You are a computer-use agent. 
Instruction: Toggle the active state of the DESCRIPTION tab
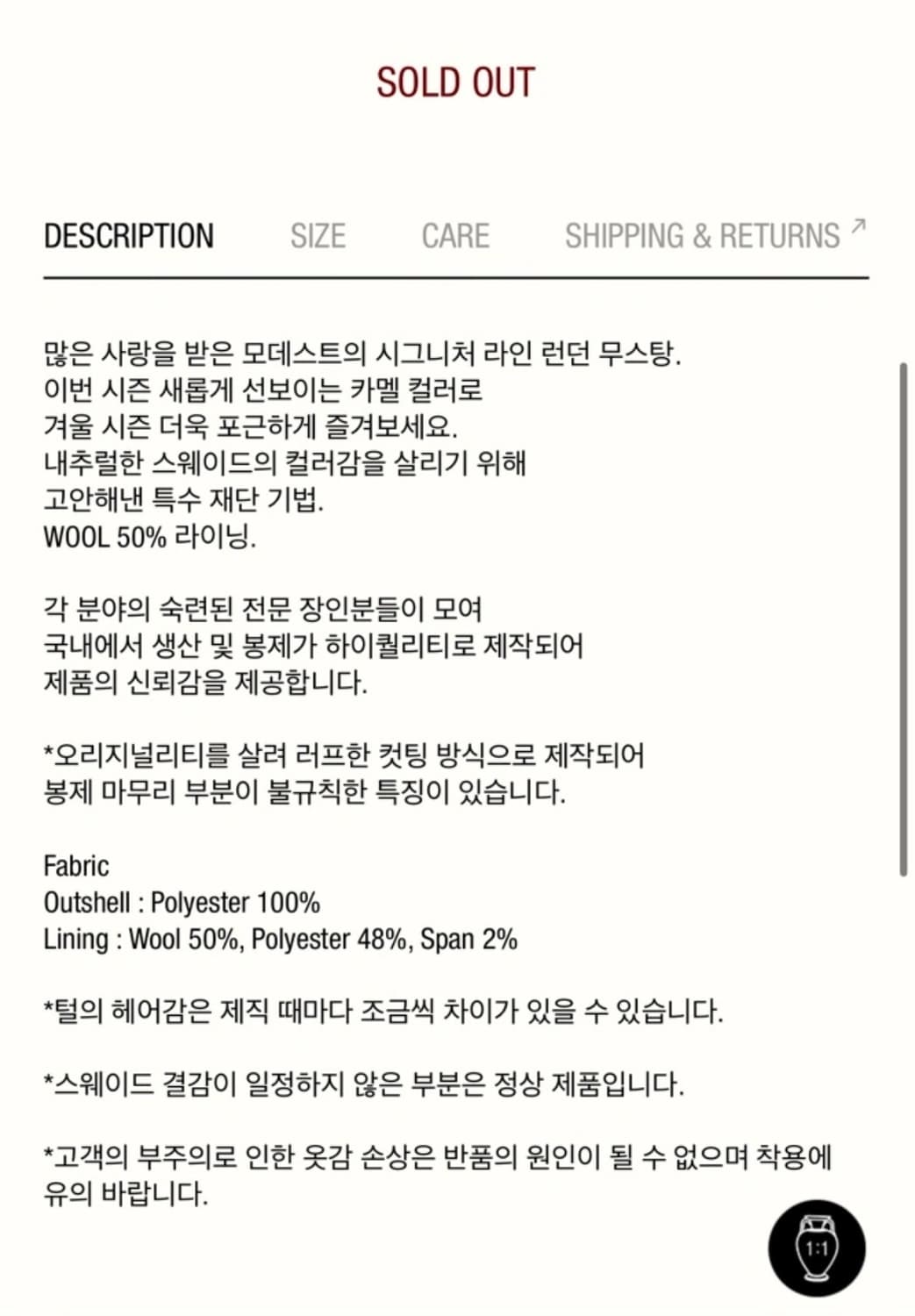tap(130, 235)
